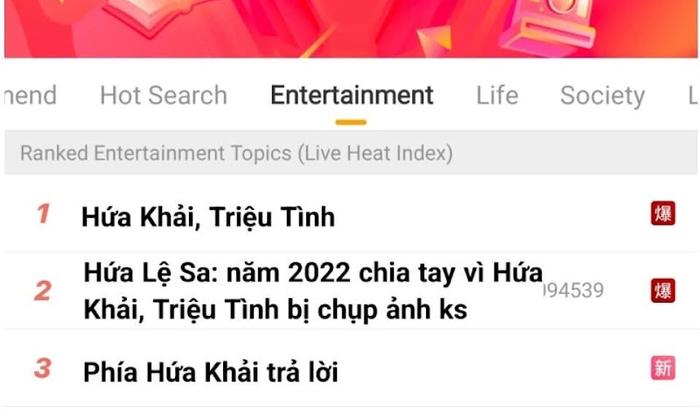Open topic Phía Hứa Khải trả lời
Image resolution: width=700 pixels, height=419 pixels.
(211, 372)
